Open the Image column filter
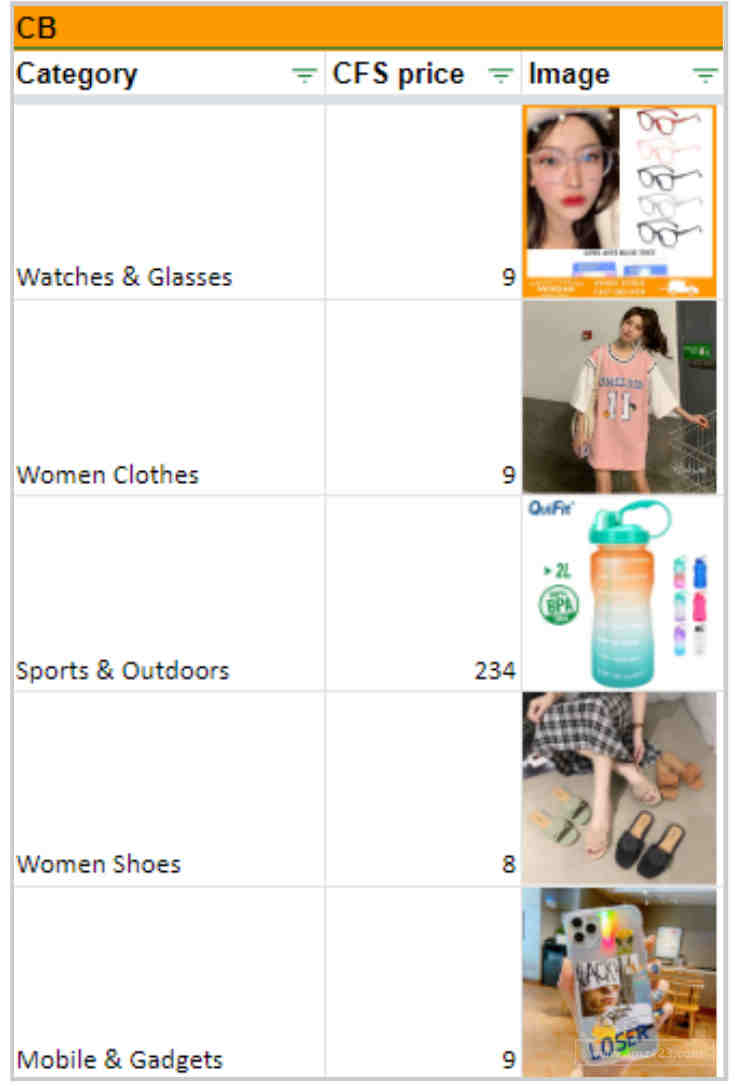Image resolution: width=735 pixels, height=1086 pixels. (x=706, y=75)
